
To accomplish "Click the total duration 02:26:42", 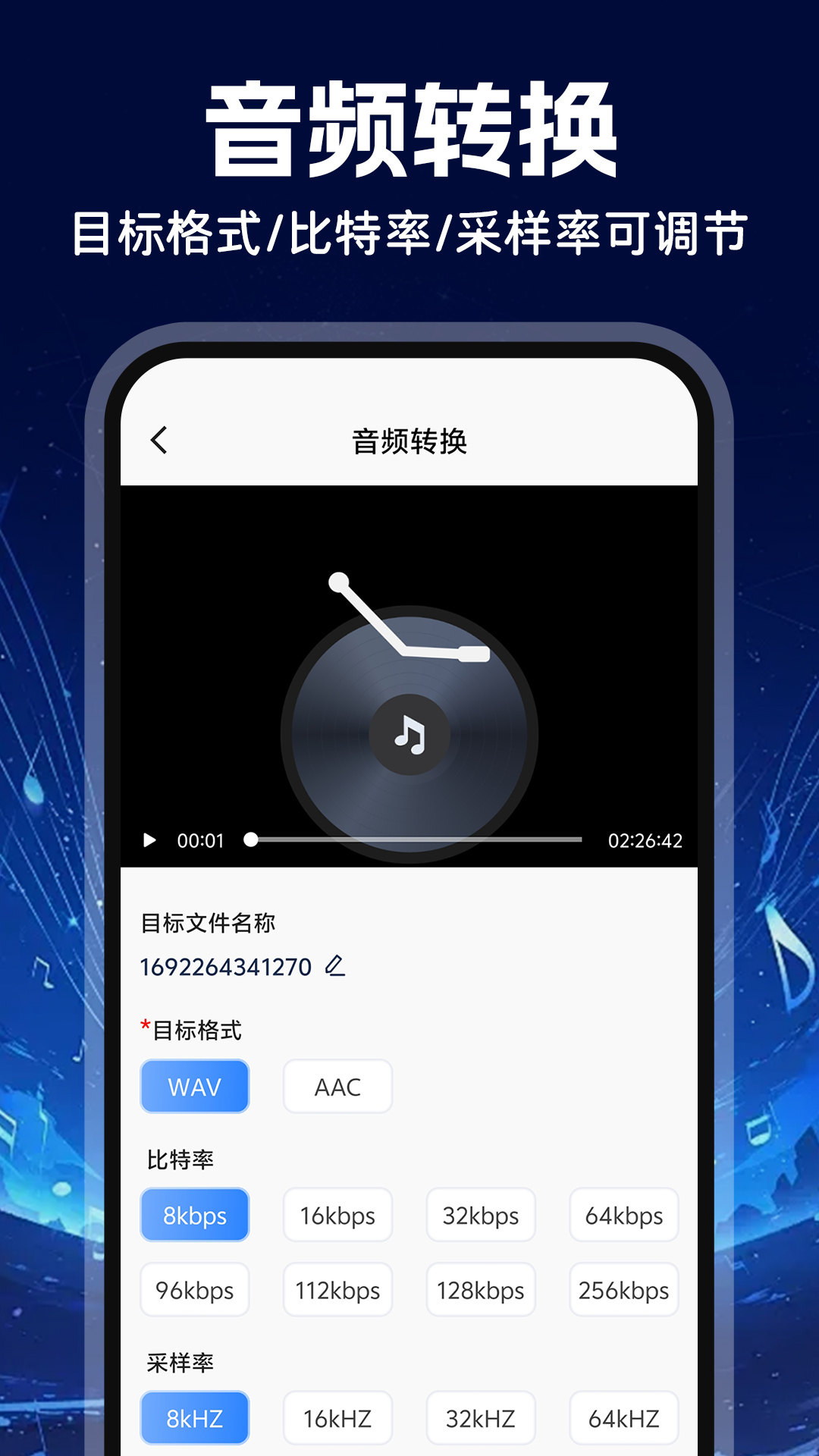I will pyautogui.click(x=643, y=839).
